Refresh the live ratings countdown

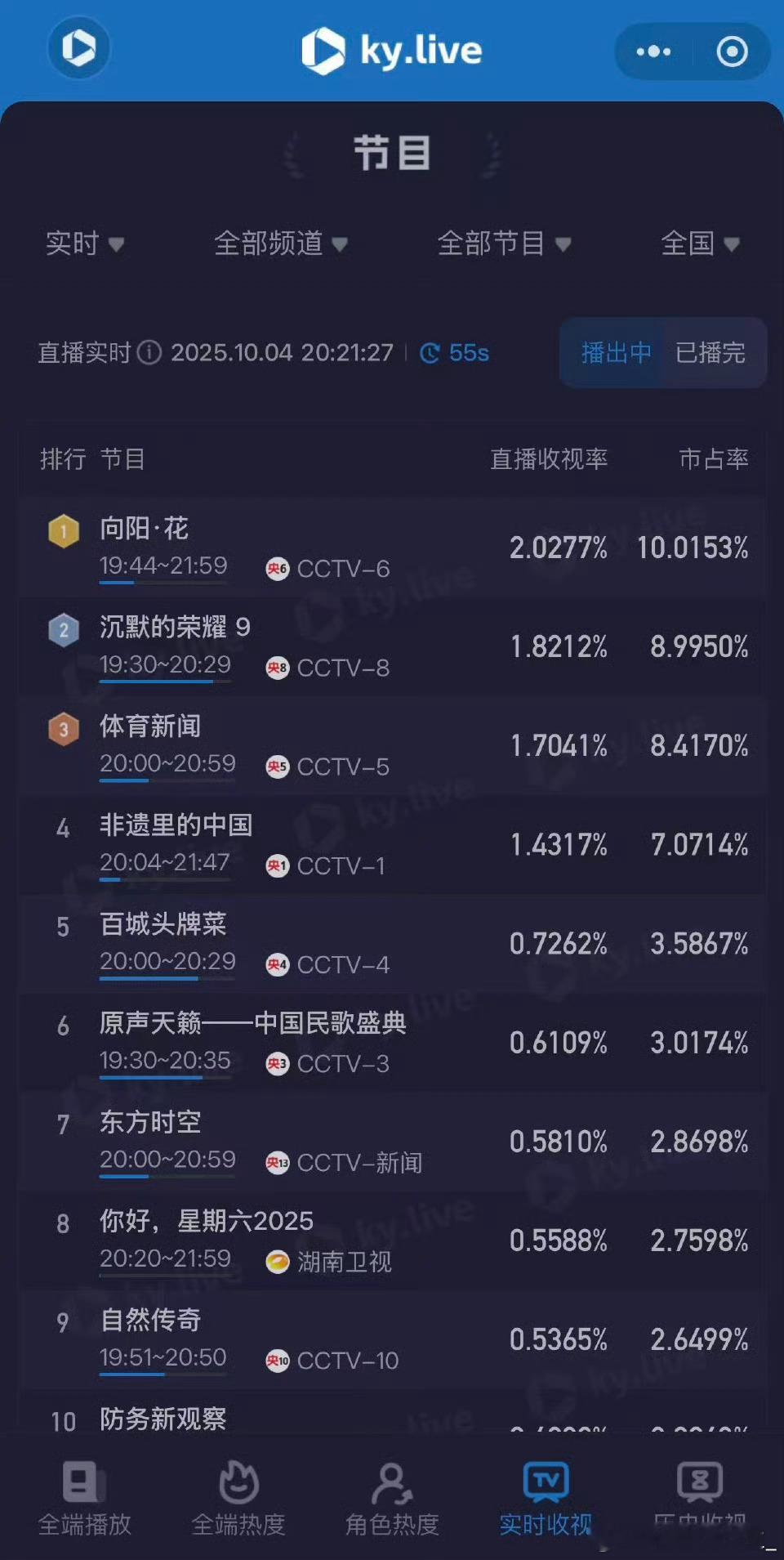(453, 352)
